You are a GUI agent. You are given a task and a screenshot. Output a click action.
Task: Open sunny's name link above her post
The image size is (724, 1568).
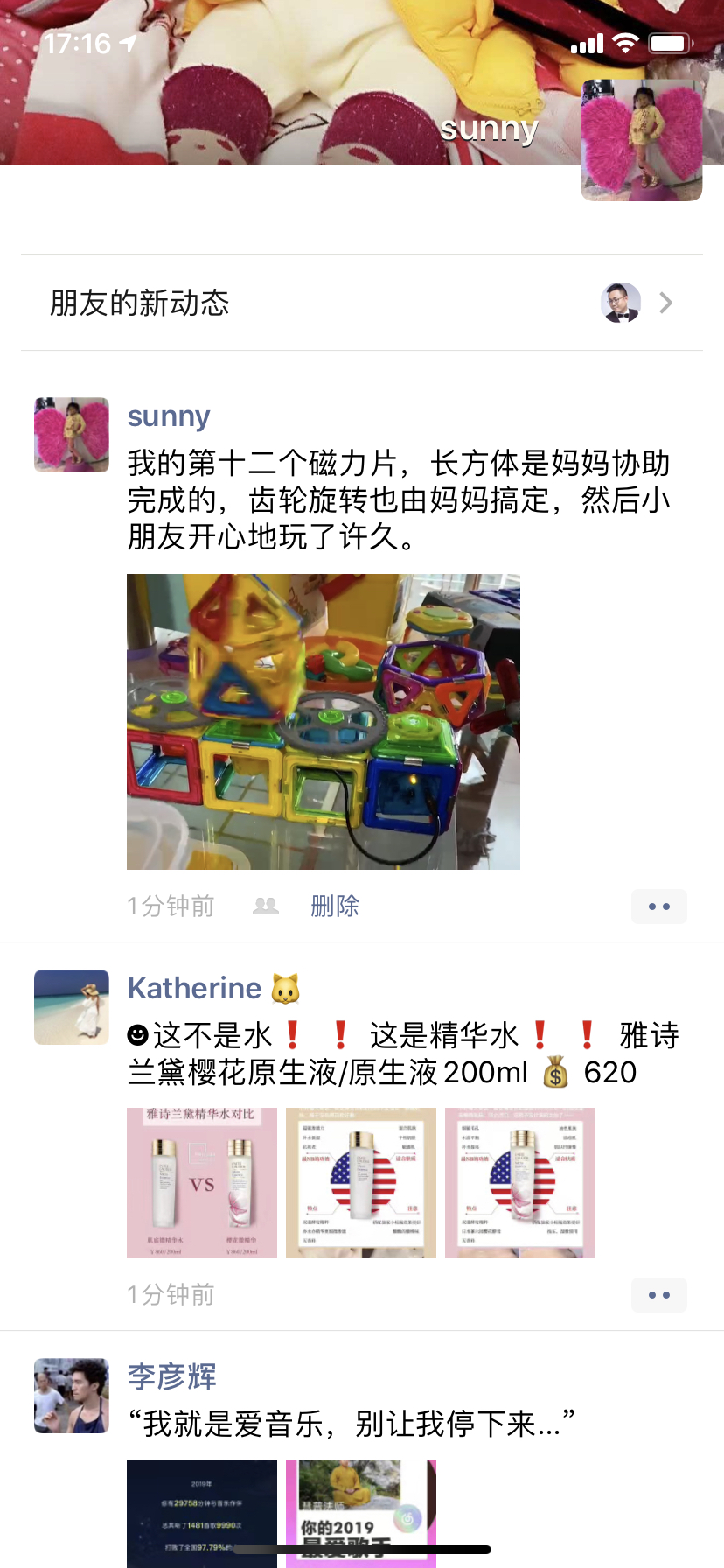(x=169, y=416)
